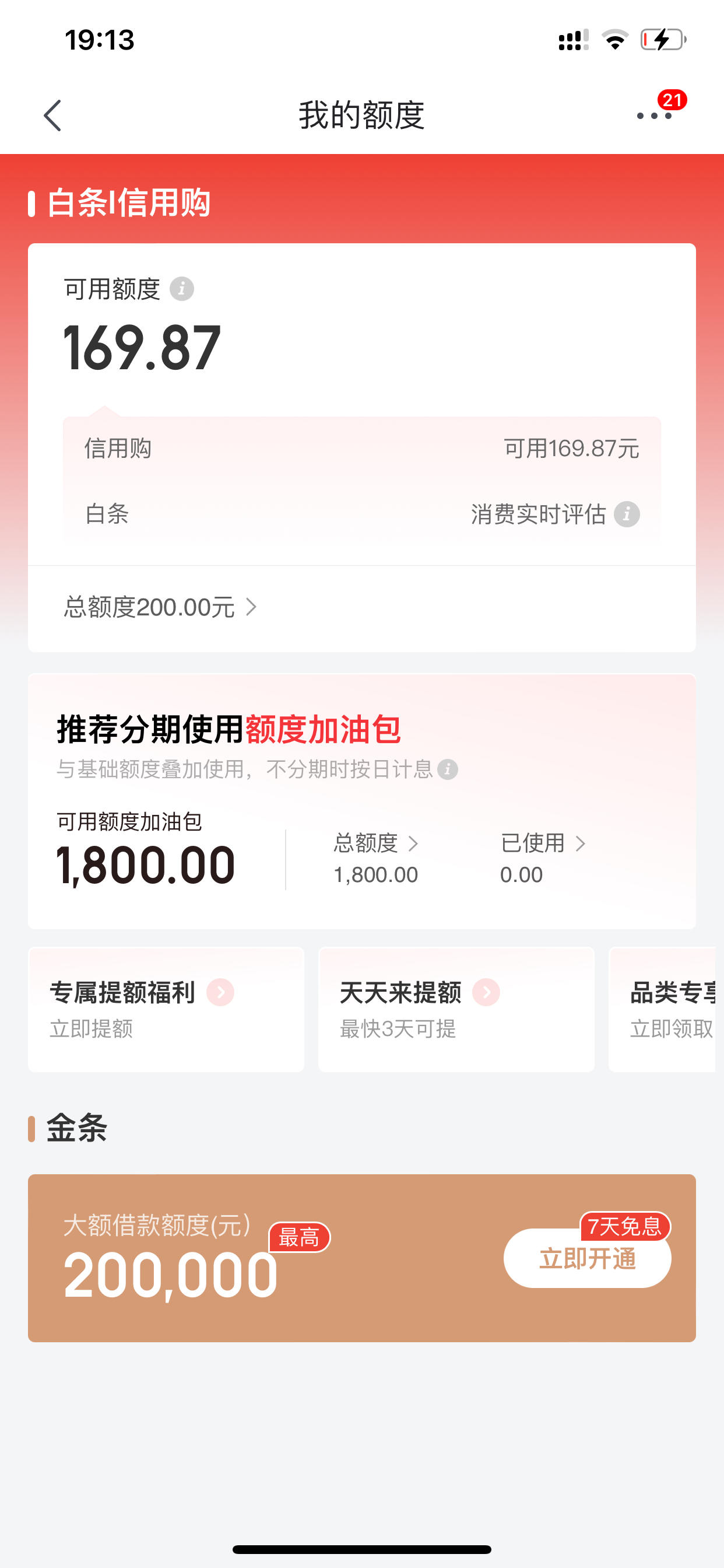Open the info icon next to 消费实时评估
Image resolution: width=724 pixels, height=1568 pixels.
tap(626, 514)
